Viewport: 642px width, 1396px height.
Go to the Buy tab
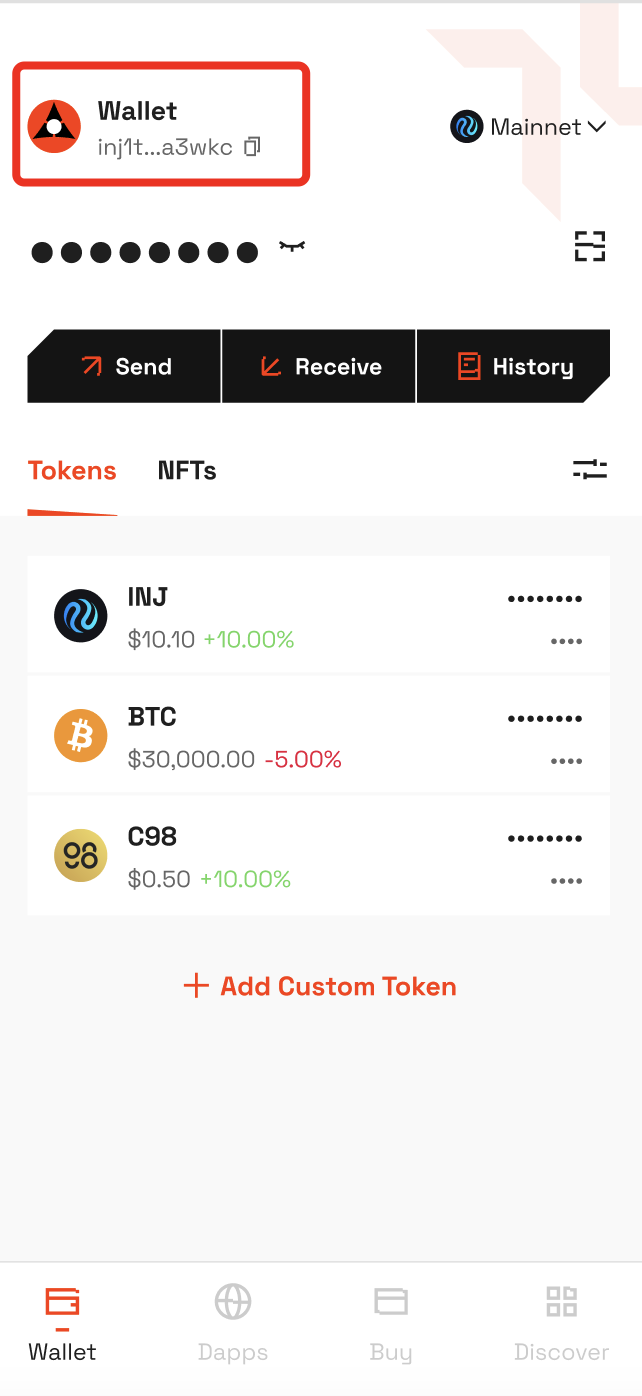point(391,1325)
